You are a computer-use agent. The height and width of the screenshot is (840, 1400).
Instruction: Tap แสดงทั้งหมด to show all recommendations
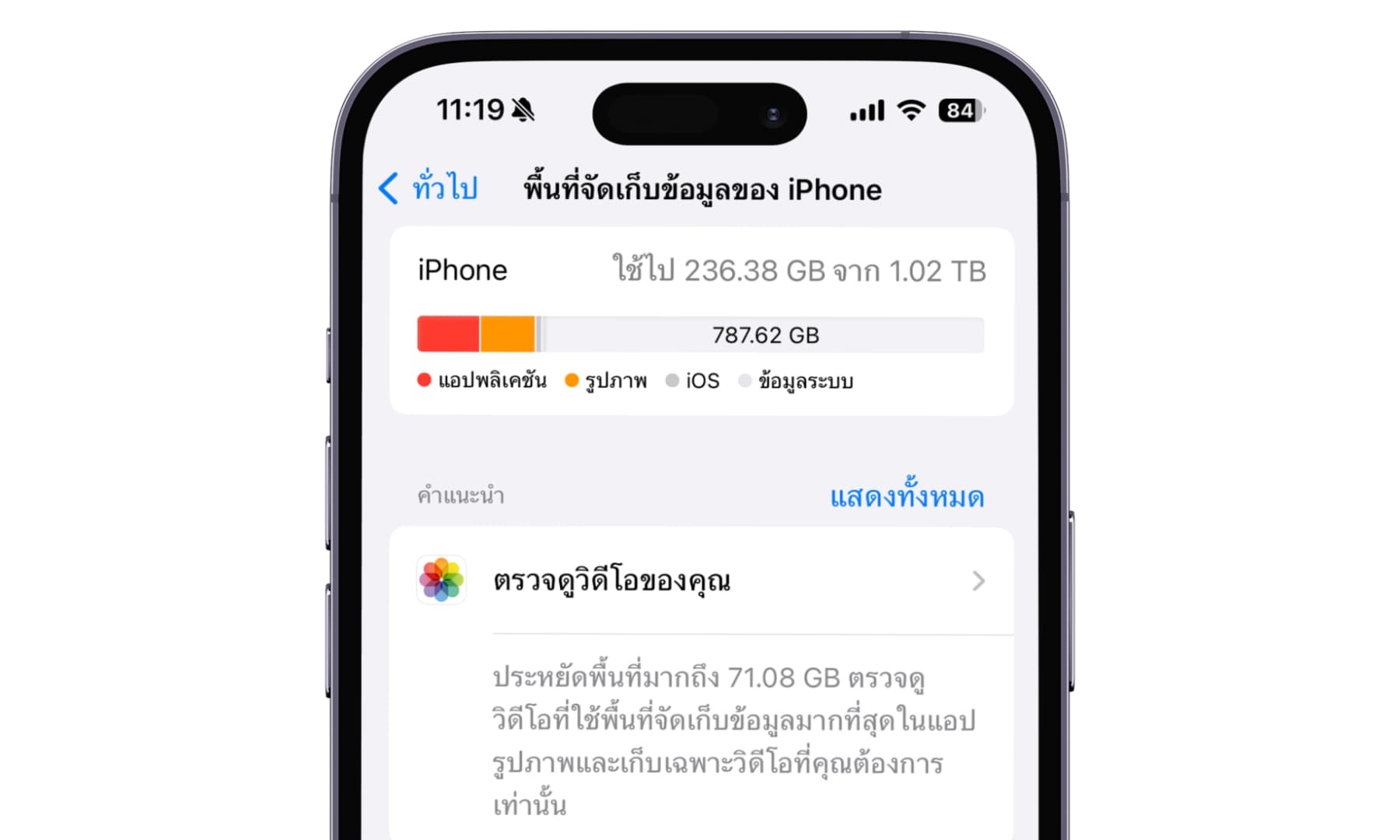click(907, 497)
